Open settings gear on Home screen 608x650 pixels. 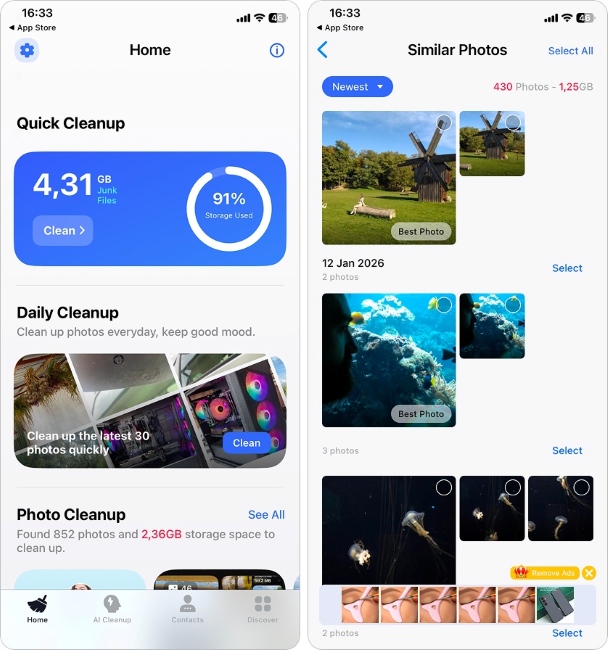click(27, 50)
